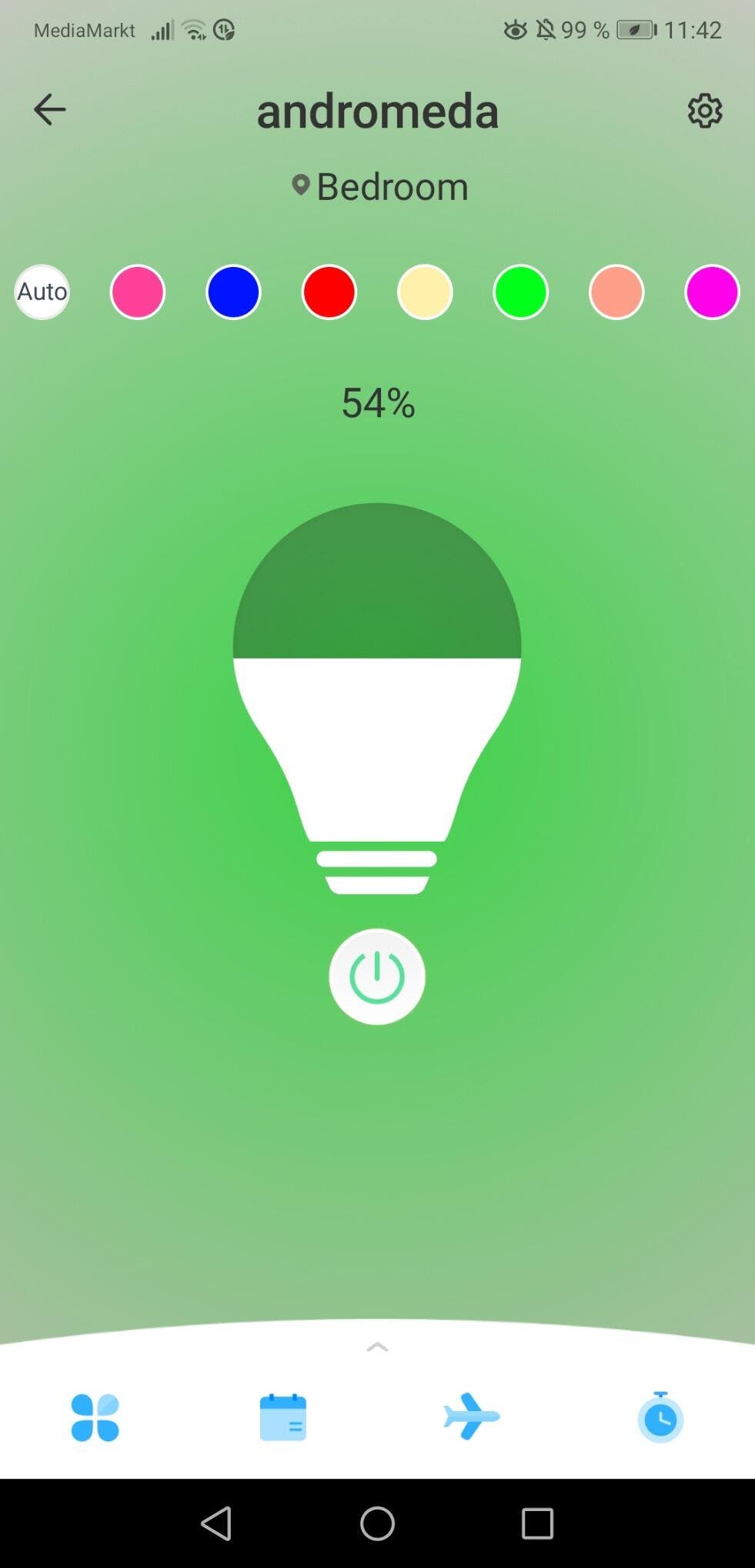
Task: Open the calendar schedule icon
Action: click(283, 1417)
